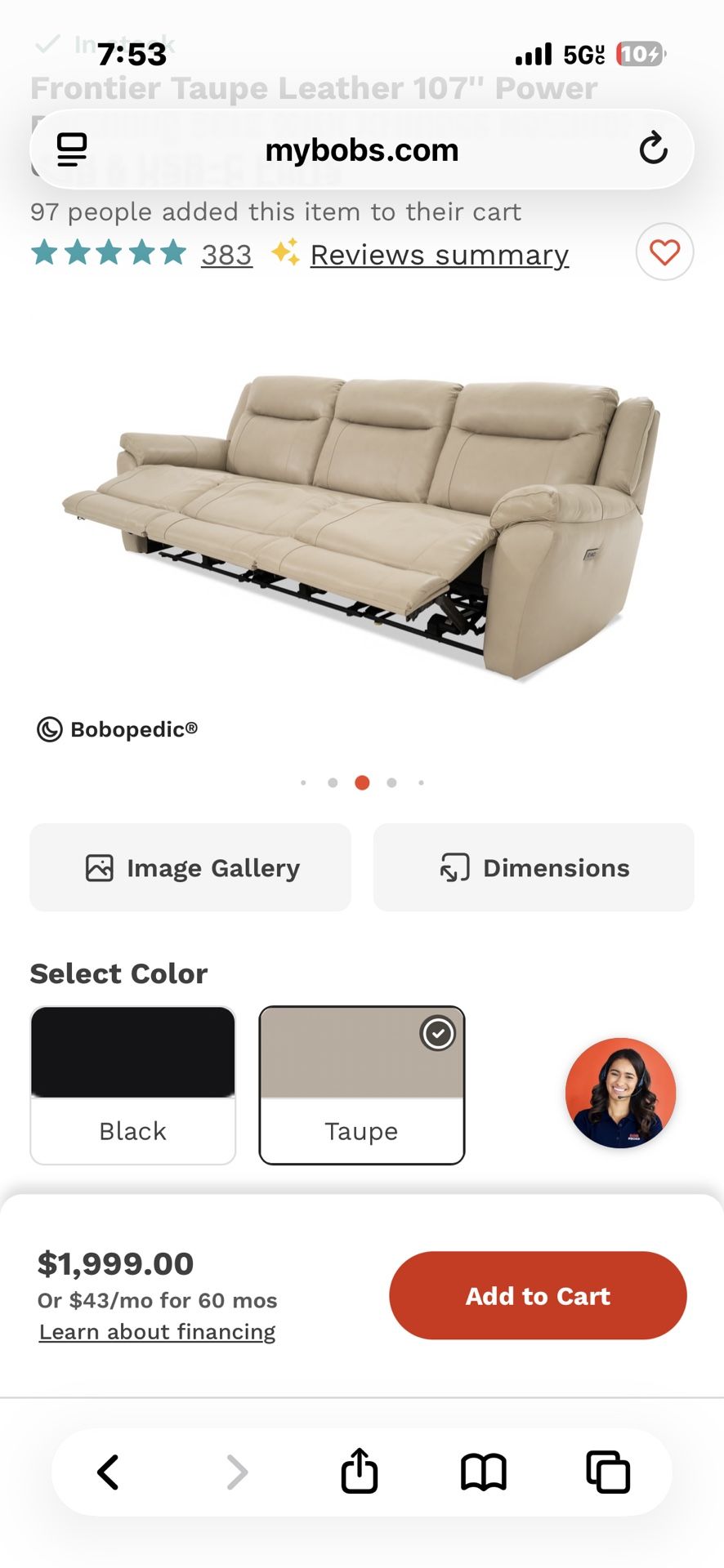
Task: Open the browser page settings menu icon
Action: [72, 149]
